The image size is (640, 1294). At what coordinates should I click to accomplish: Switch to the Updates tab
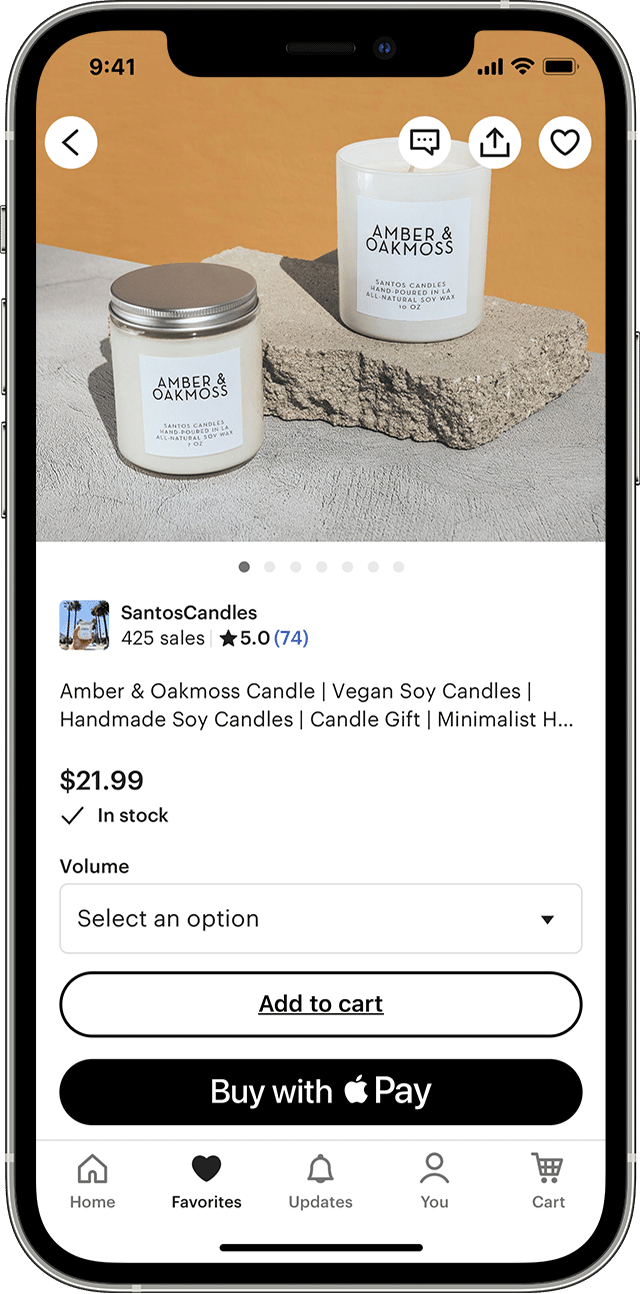320,1181
